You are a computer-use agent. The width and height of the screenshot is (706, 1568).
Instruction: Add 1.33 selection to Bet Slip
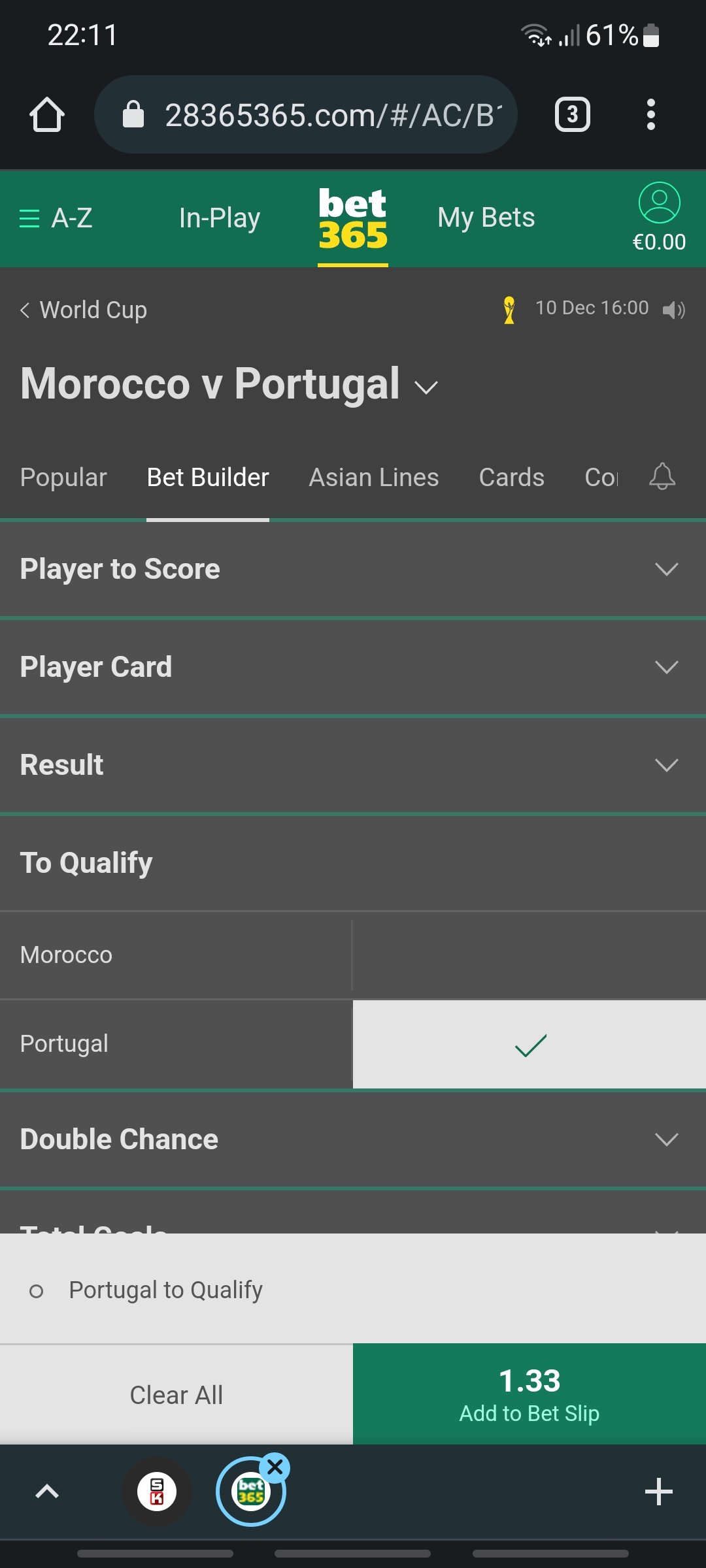point(529,1395)
